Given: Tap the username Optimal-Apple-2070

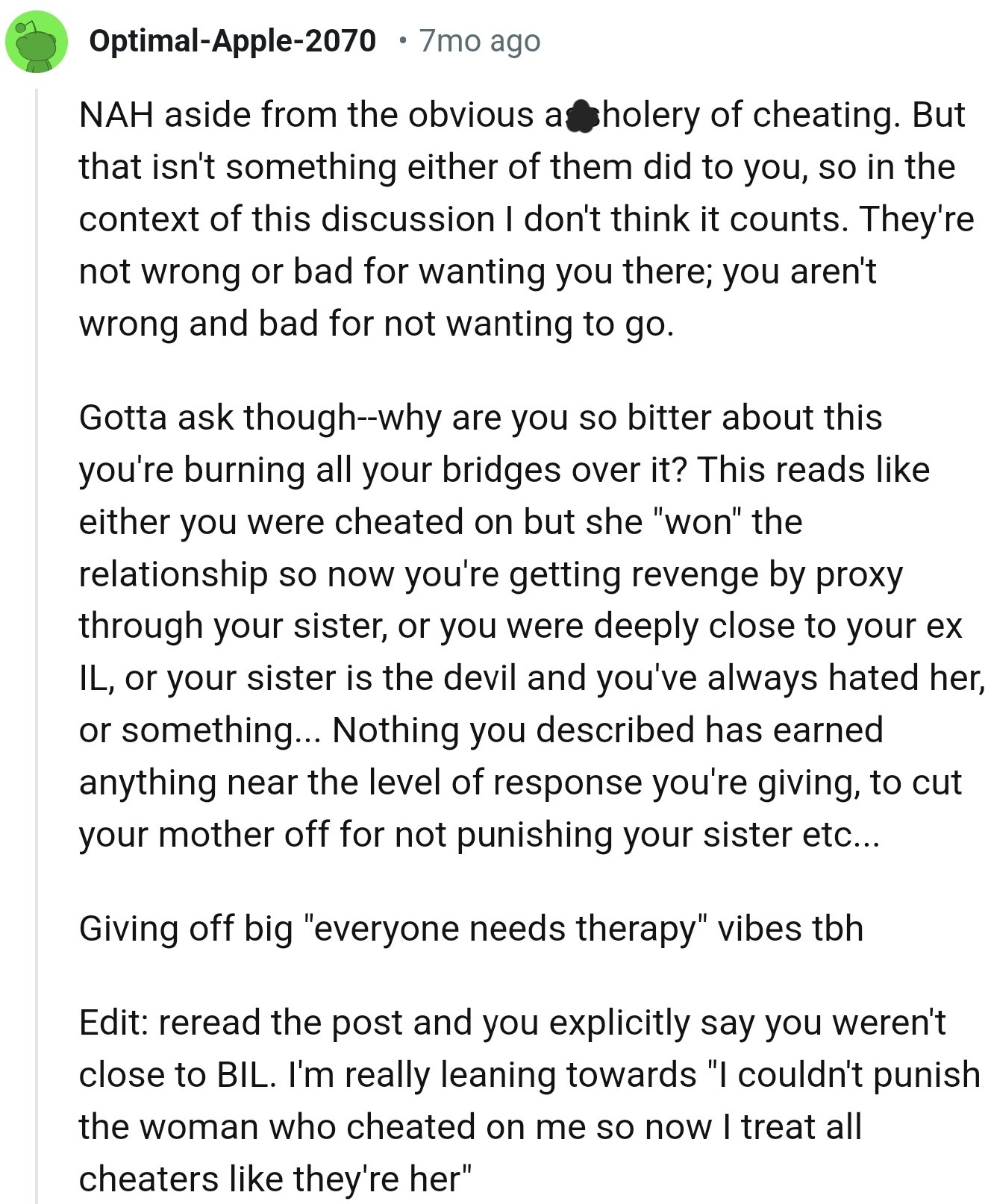Looking at the screenshot, I should click(x=232, y=41).
